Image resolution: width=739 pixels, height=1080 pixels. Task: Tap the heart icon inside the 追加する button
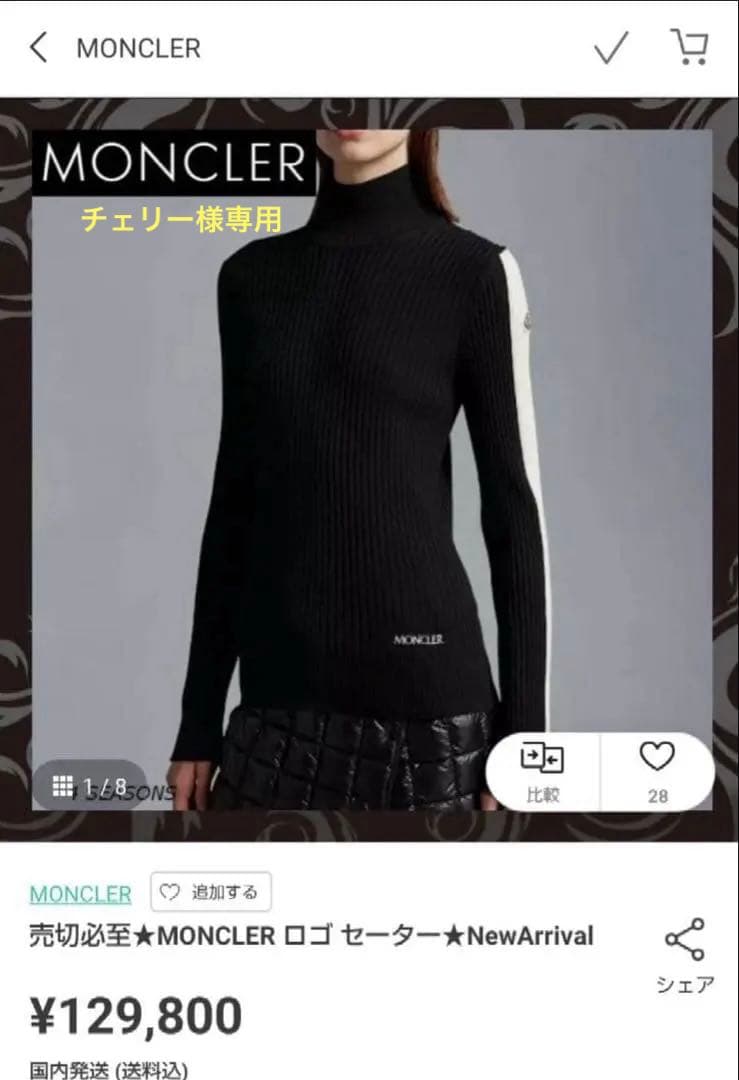172,891
